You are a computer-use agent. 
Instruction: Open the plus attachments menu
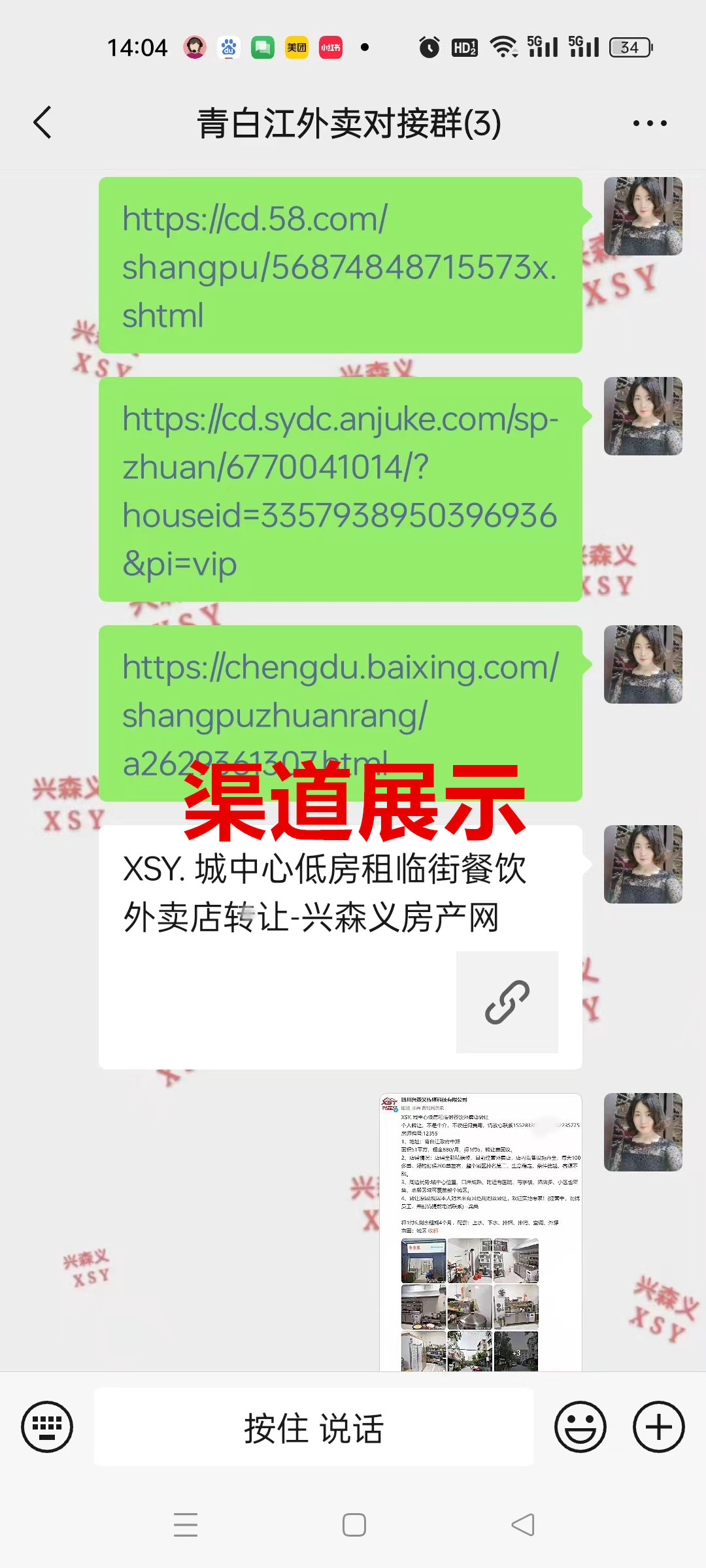click(x=658, y=1427)
